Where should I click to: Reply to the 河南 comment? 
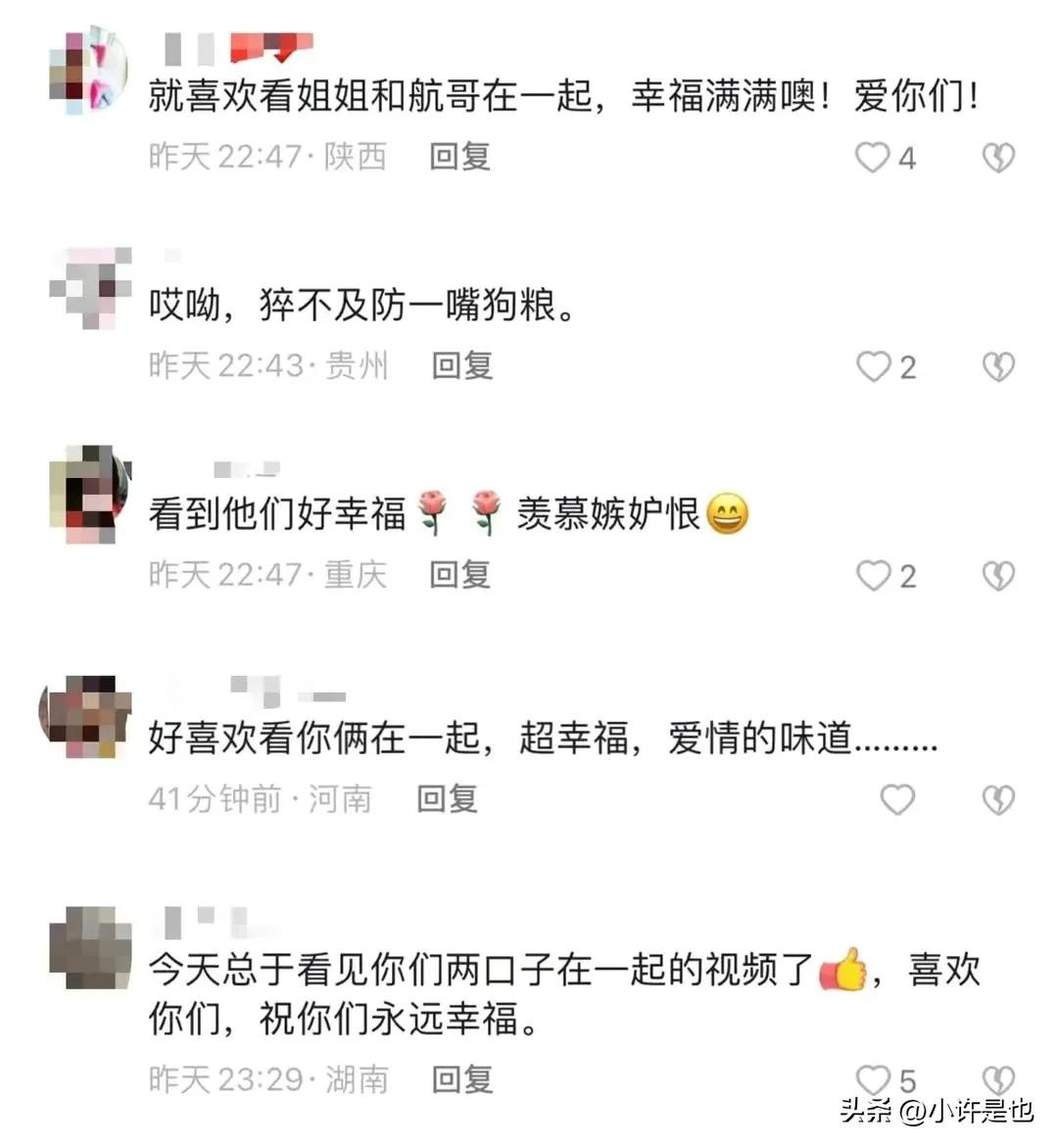pos(447,799)
